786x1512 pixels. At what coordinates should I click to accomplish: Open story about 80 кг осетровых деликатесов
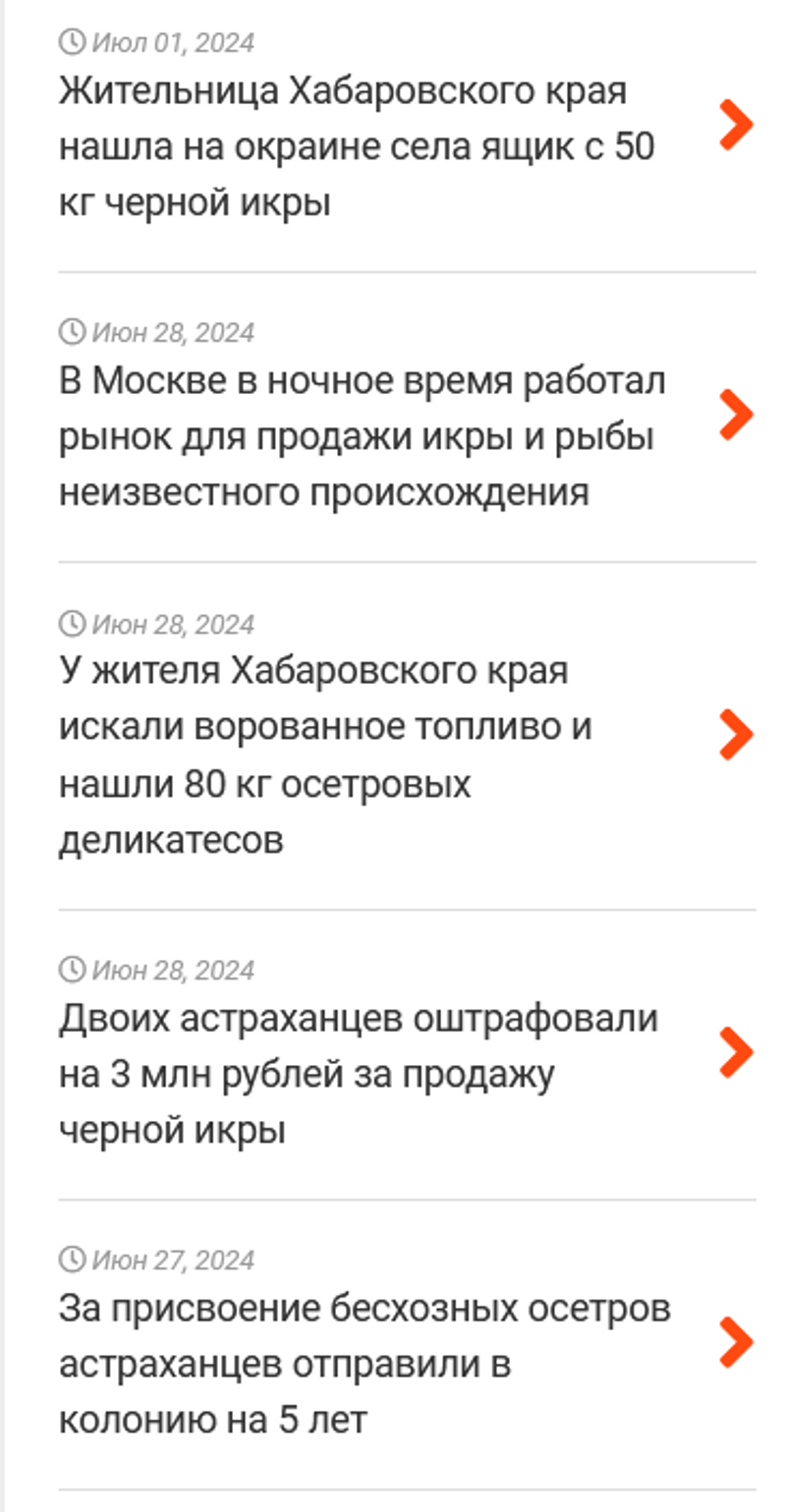(324, 755)
